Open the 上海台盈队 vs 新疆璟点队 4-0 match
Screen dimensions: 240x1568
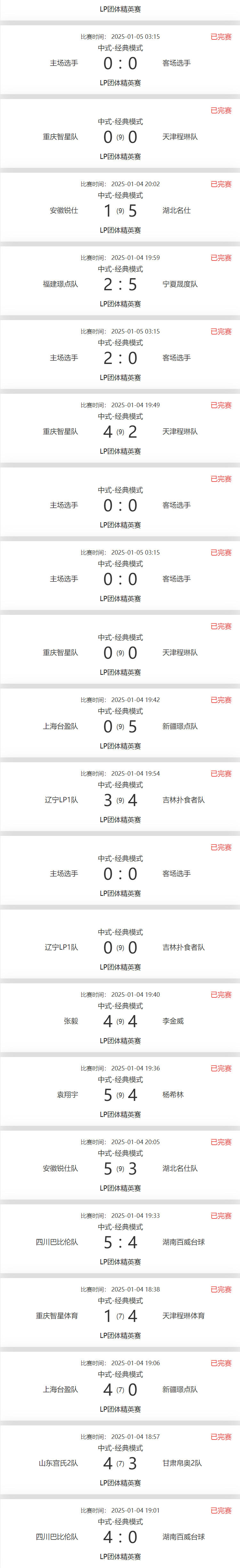(120, 1389)
